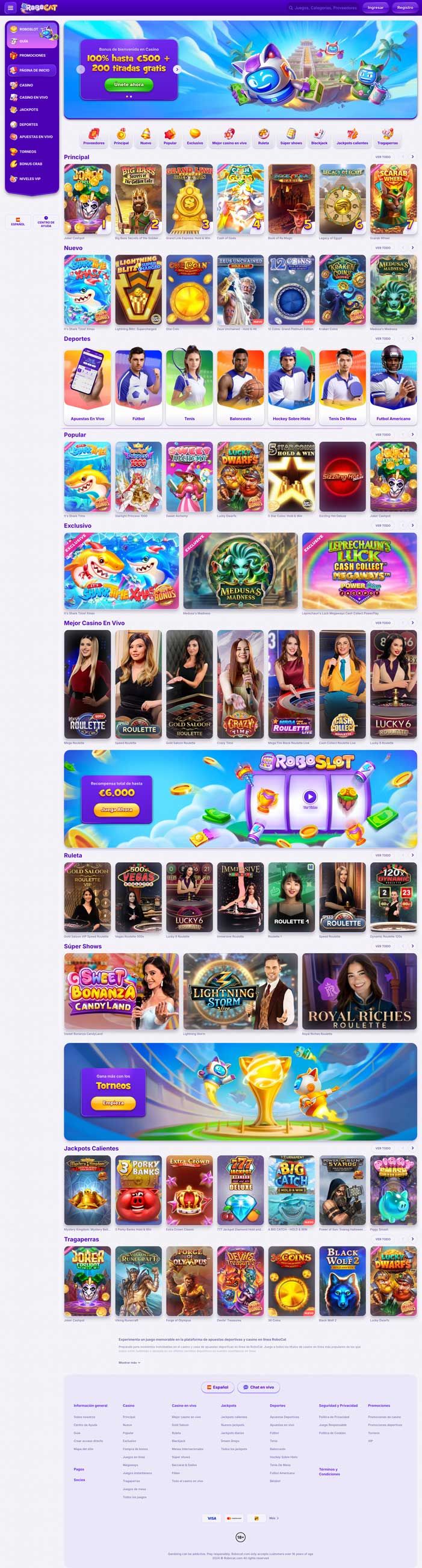Tap the Únete ahora banner button
Viewport: 422px width, 1568px height.
pos(128,85)
